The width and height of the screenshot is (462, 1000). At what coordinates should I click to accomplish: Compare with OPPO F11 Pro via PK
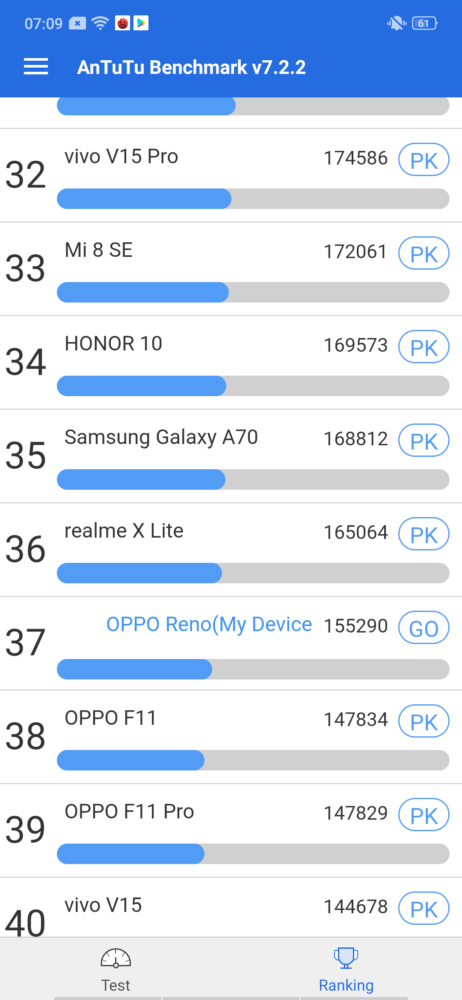pos(424,816)
